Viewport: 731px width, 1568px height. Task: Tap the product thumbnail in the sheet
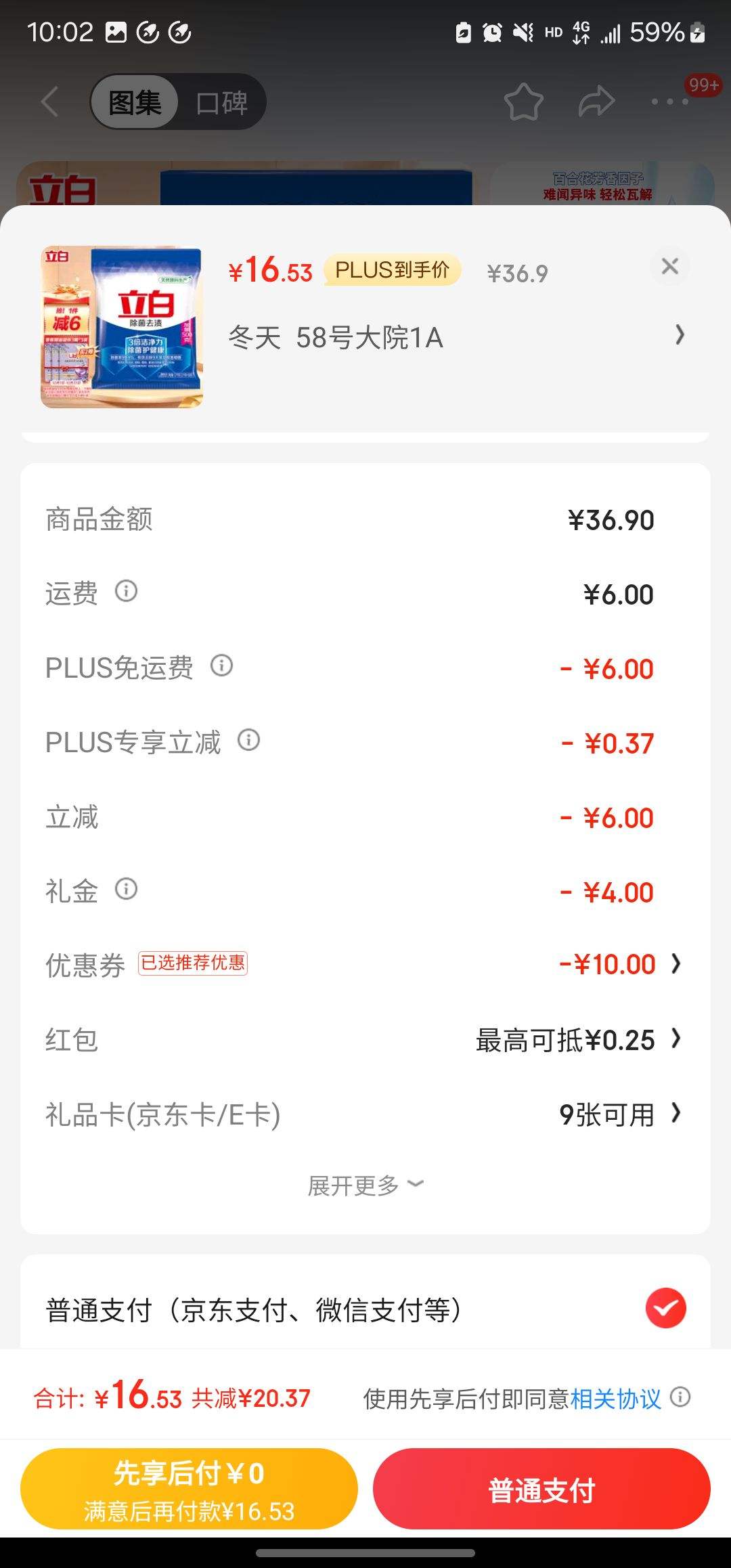tap(122, 327)
